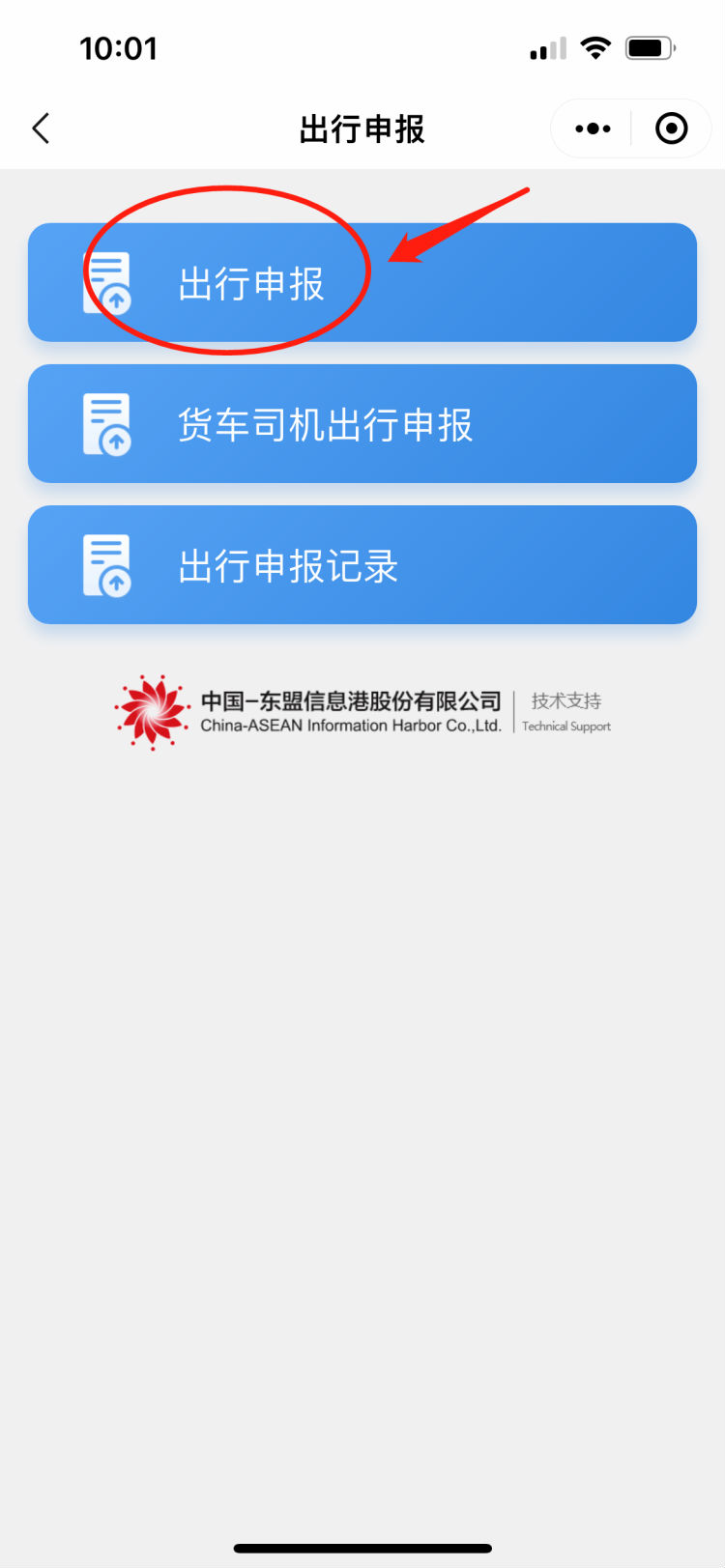Select 货车司机出行申报 truck driver declaration
Screen dimensions: 725x1568
(x=362, y=424)
